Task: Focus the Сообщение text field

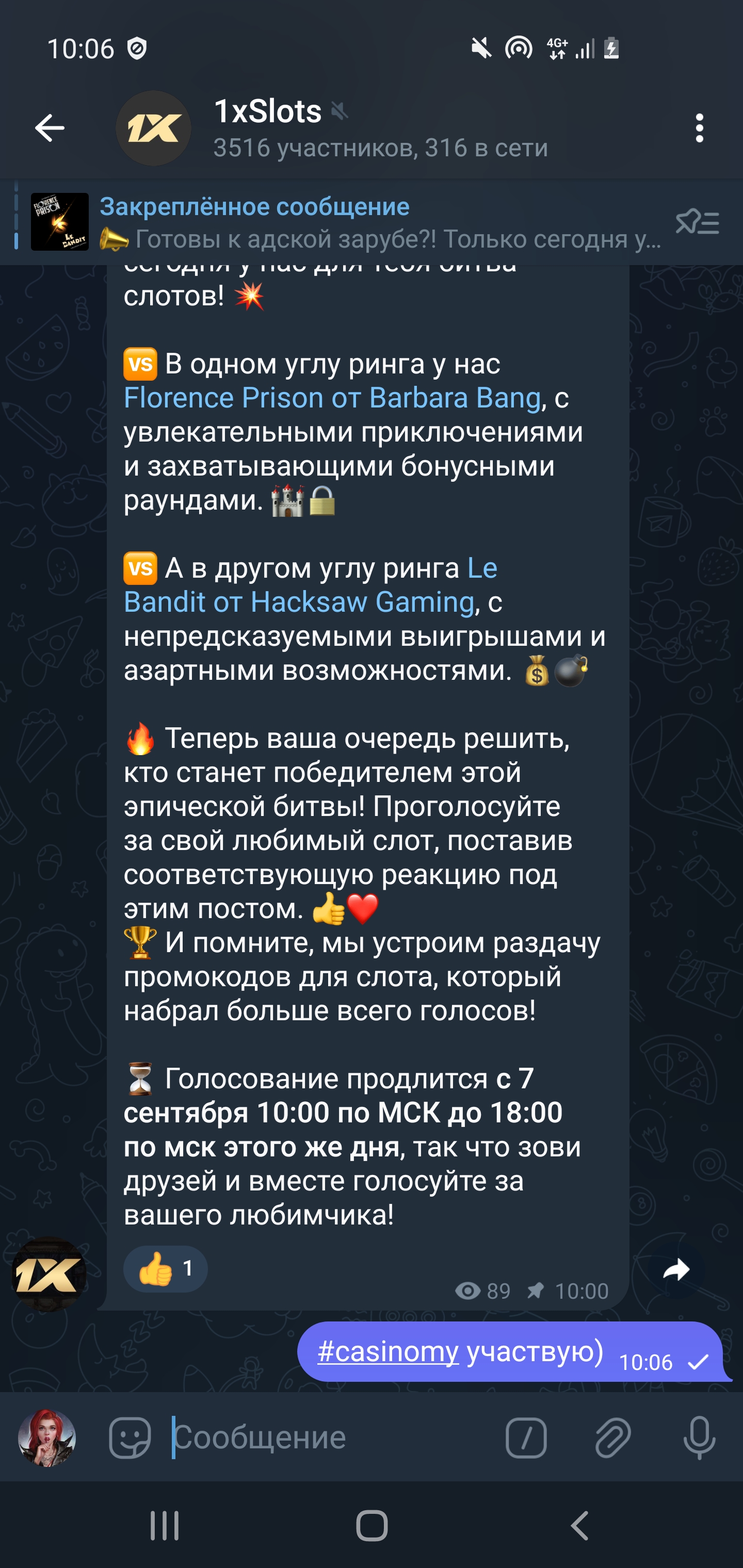Action: [329, 1438]
